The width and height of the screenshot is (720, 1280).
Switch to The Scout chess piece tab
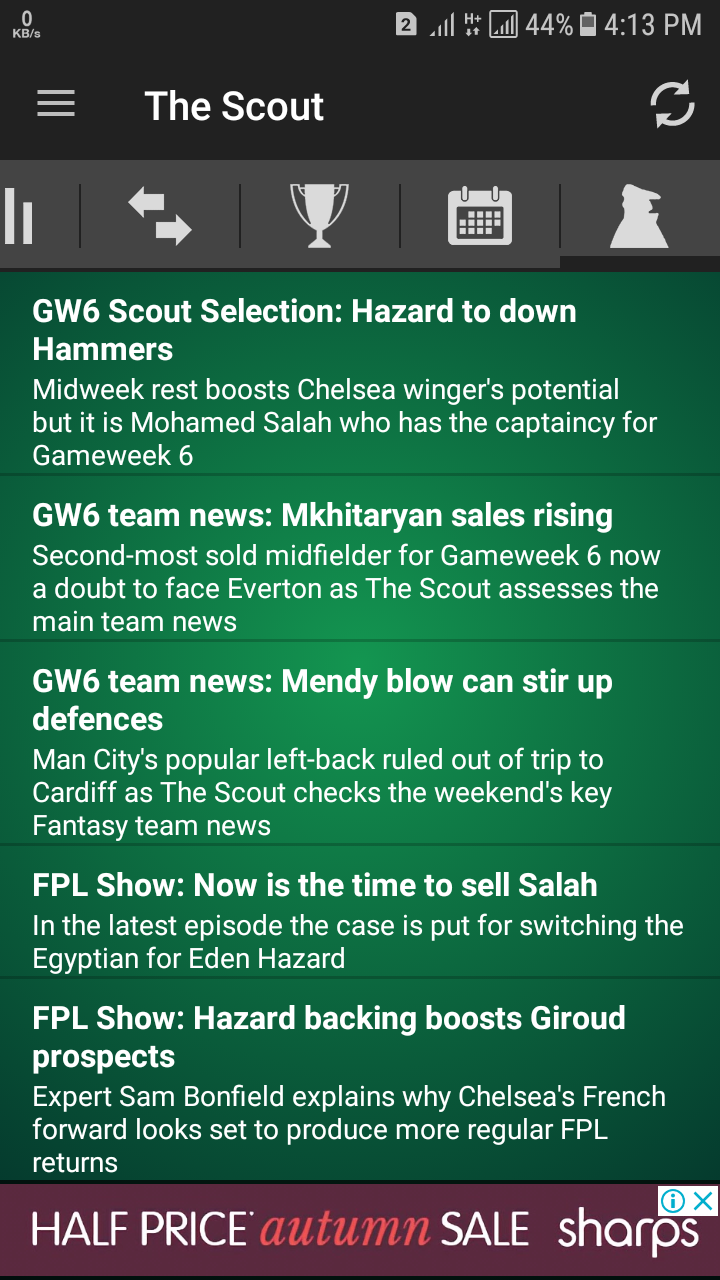pyautogui.click(x=639, y=213)
